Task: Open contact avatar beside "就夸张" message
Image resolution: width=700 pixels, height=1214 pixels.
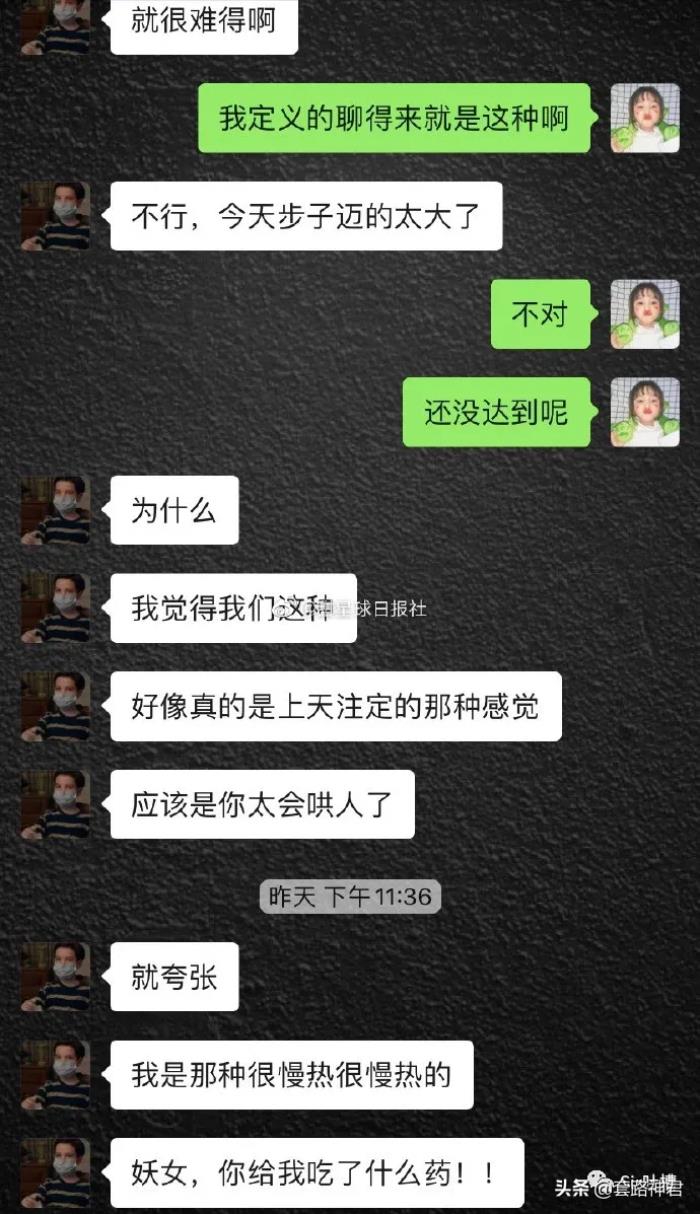Action: [55, 976]
